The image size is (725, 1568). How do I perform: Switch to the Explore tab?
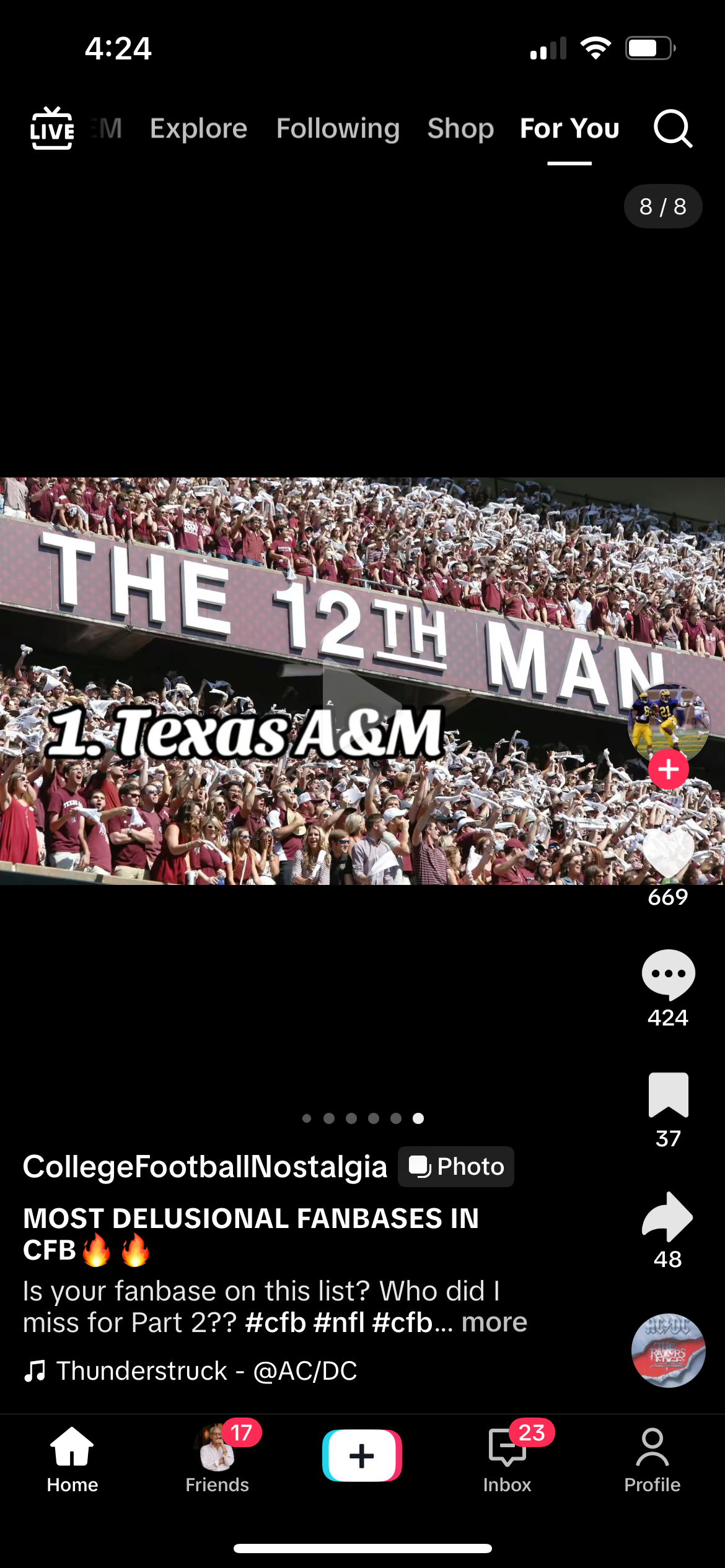198,128
